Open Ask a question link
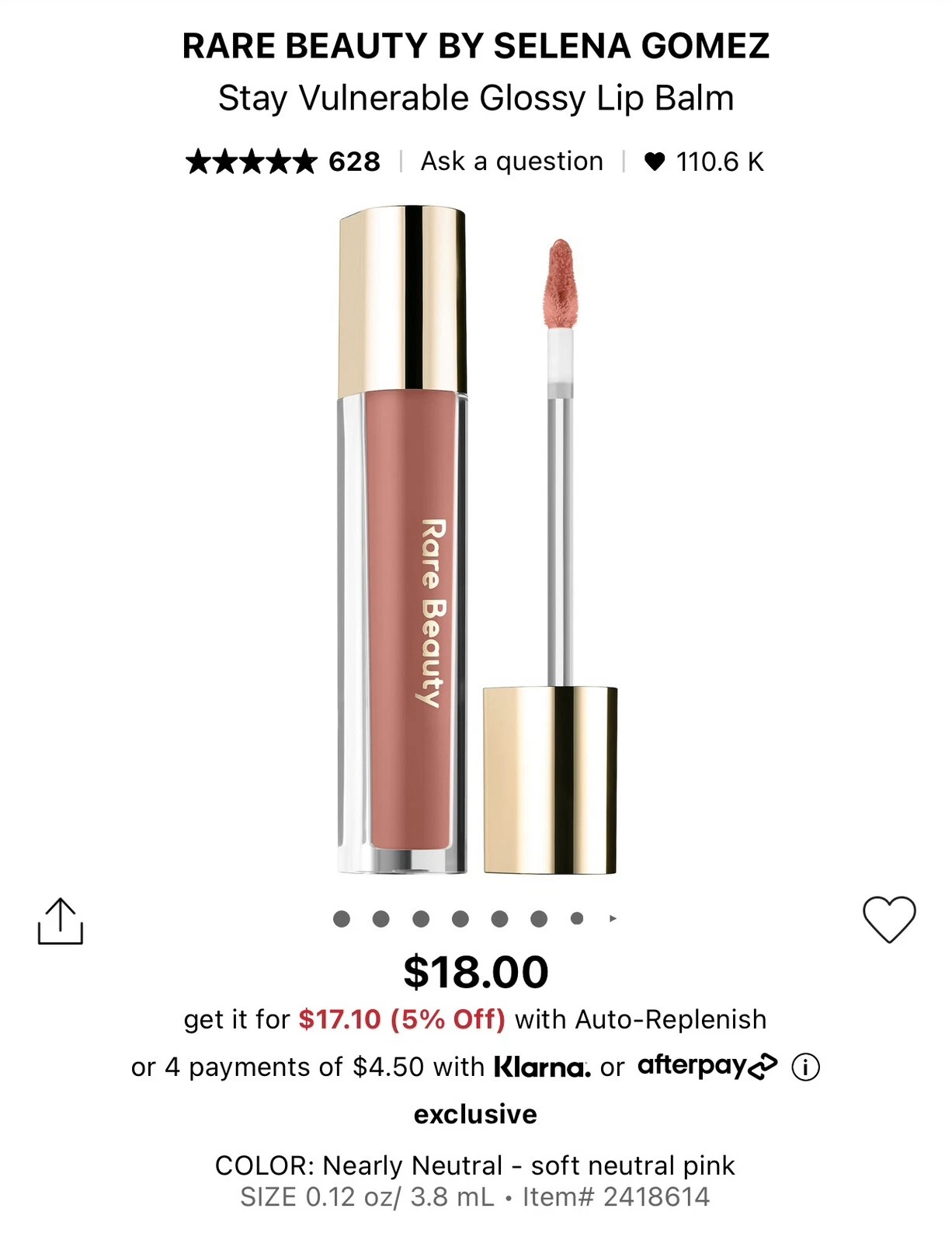Viewport: 952px width, 1243px height. pyautogui.click(x=512, y=162)
